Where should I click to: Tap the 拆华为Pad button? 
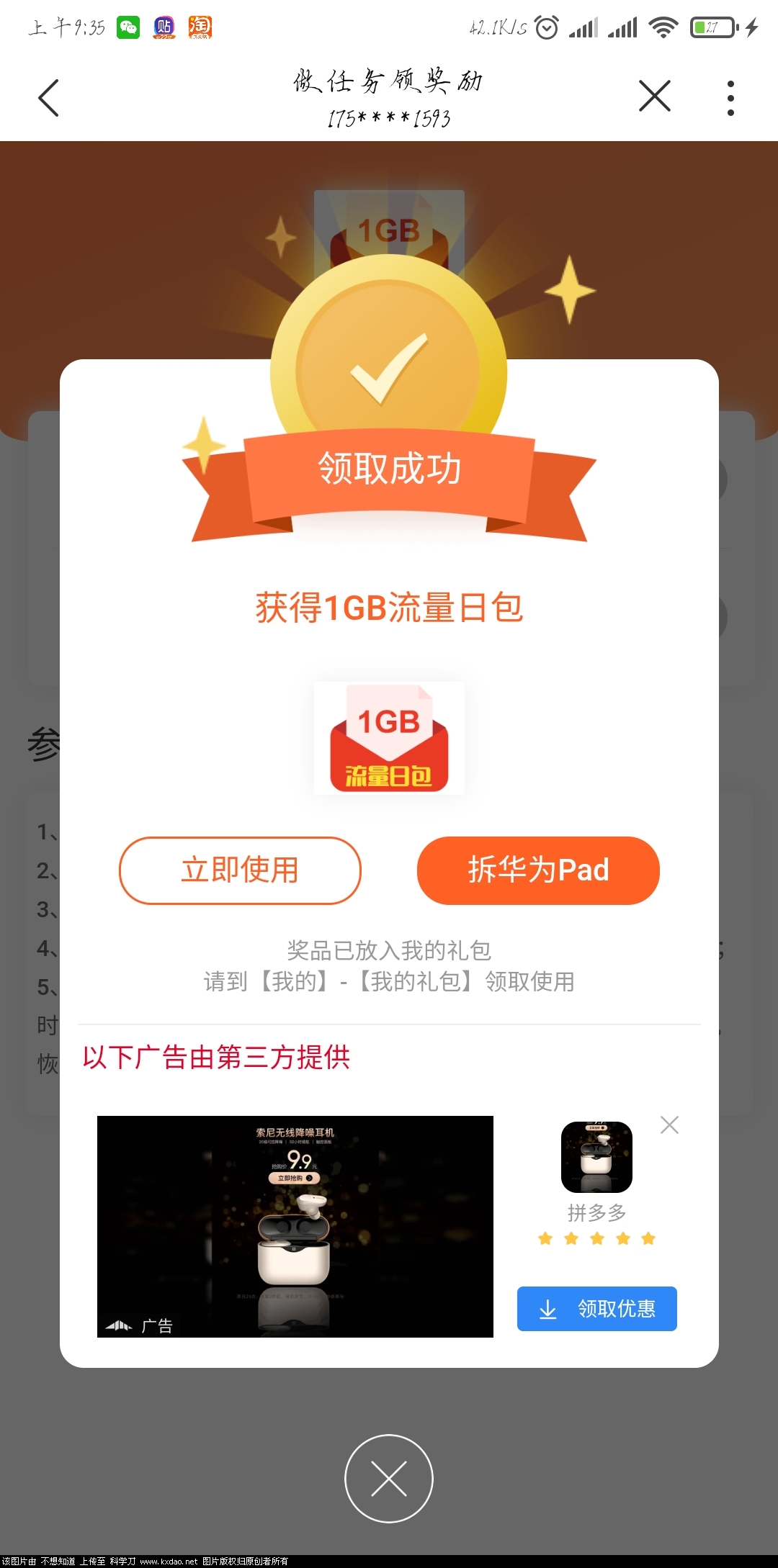pyautogui.click(x=538, y=870)
